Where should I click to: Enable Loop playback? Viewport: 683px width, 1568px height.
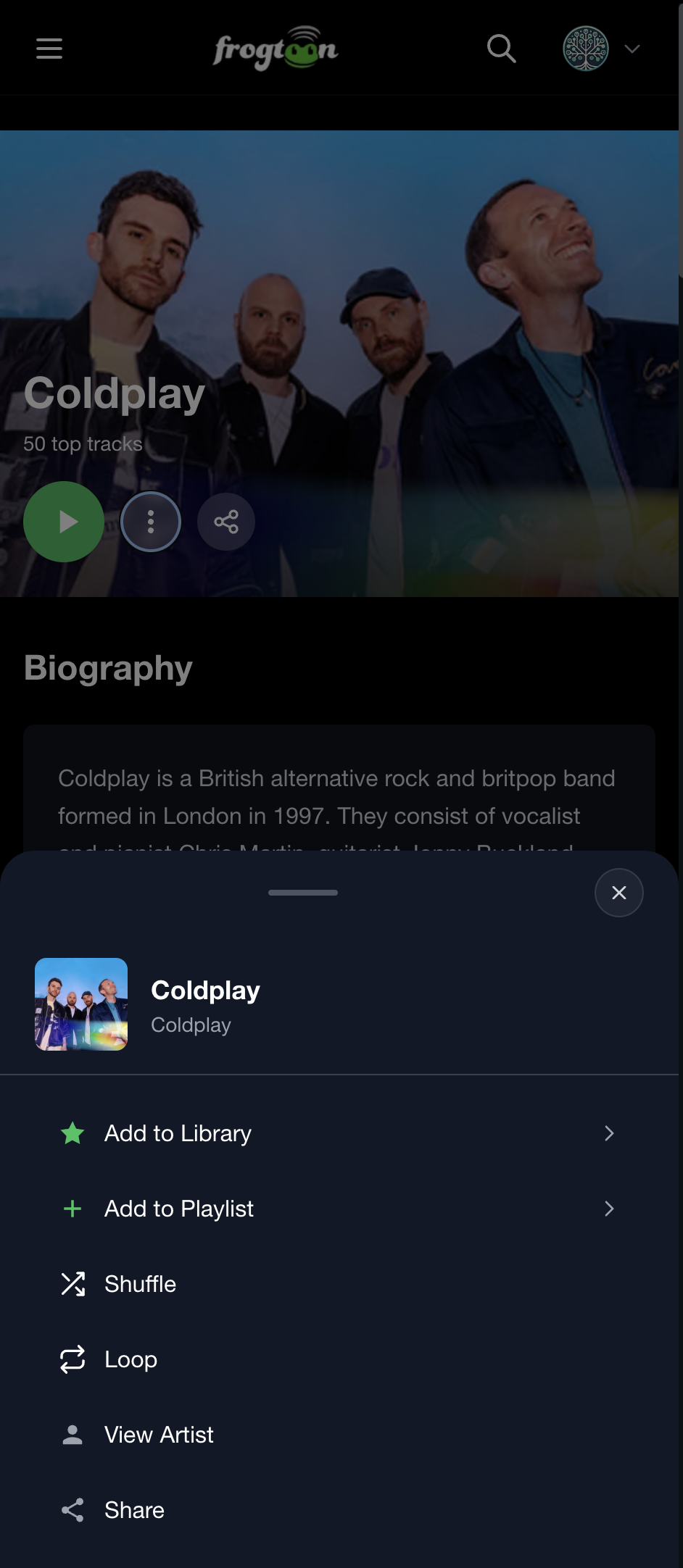131,1359
